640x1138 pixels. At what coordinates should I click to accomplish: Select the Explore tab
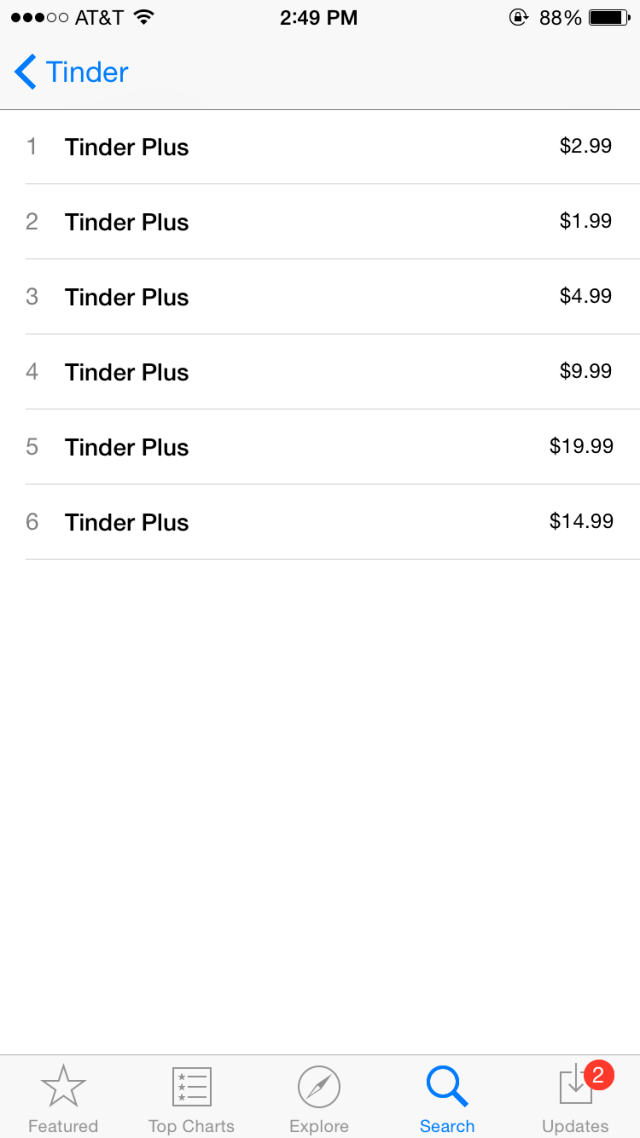point(319,1098)
